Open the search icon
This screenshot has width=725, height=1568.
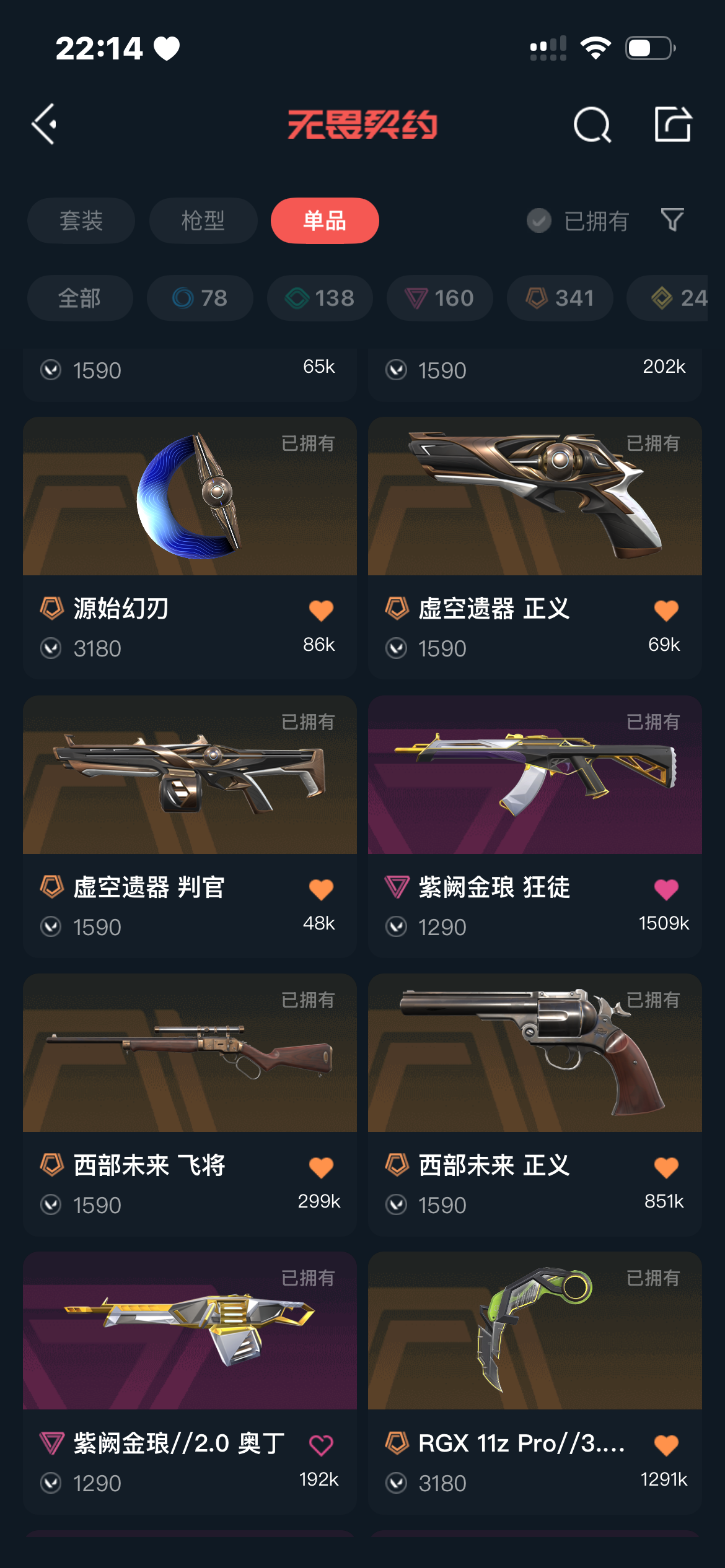[592, 125]
